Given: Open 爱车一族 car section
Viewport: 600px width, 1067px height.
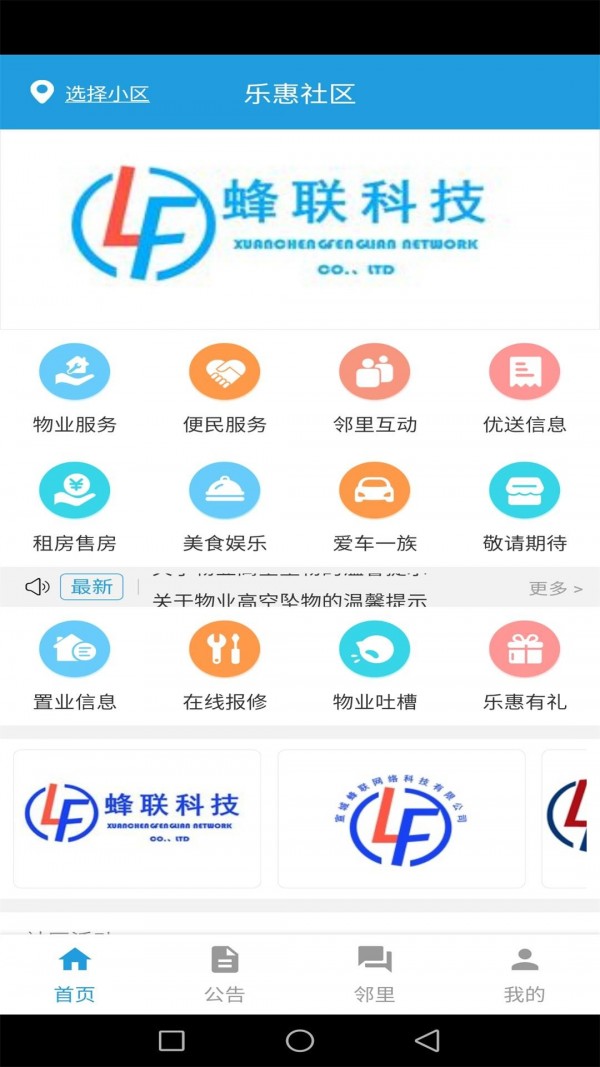Looking at the screenshot, I should (375, 508).
